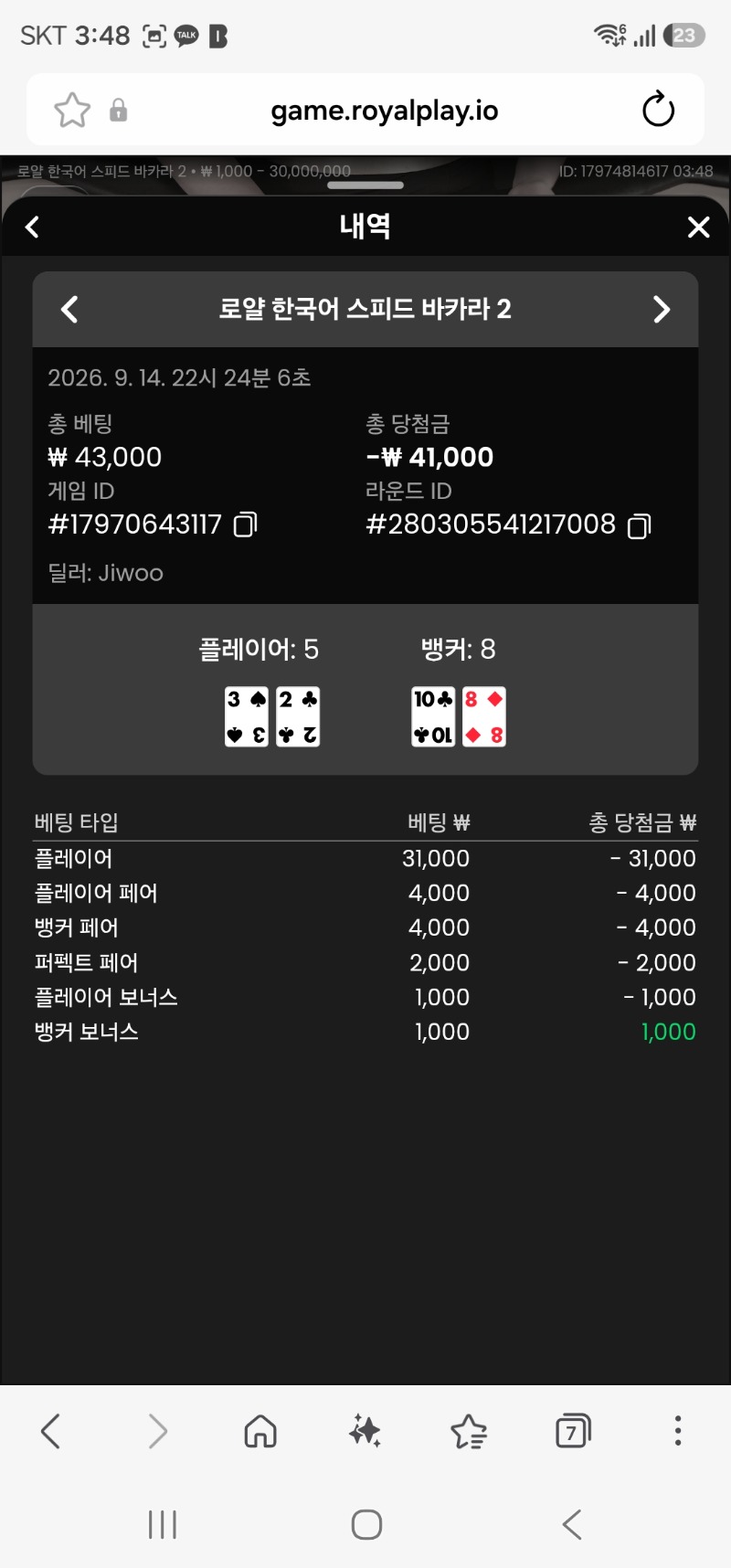Open the tab switcher showing 7 tabs

click(573, 1431)
